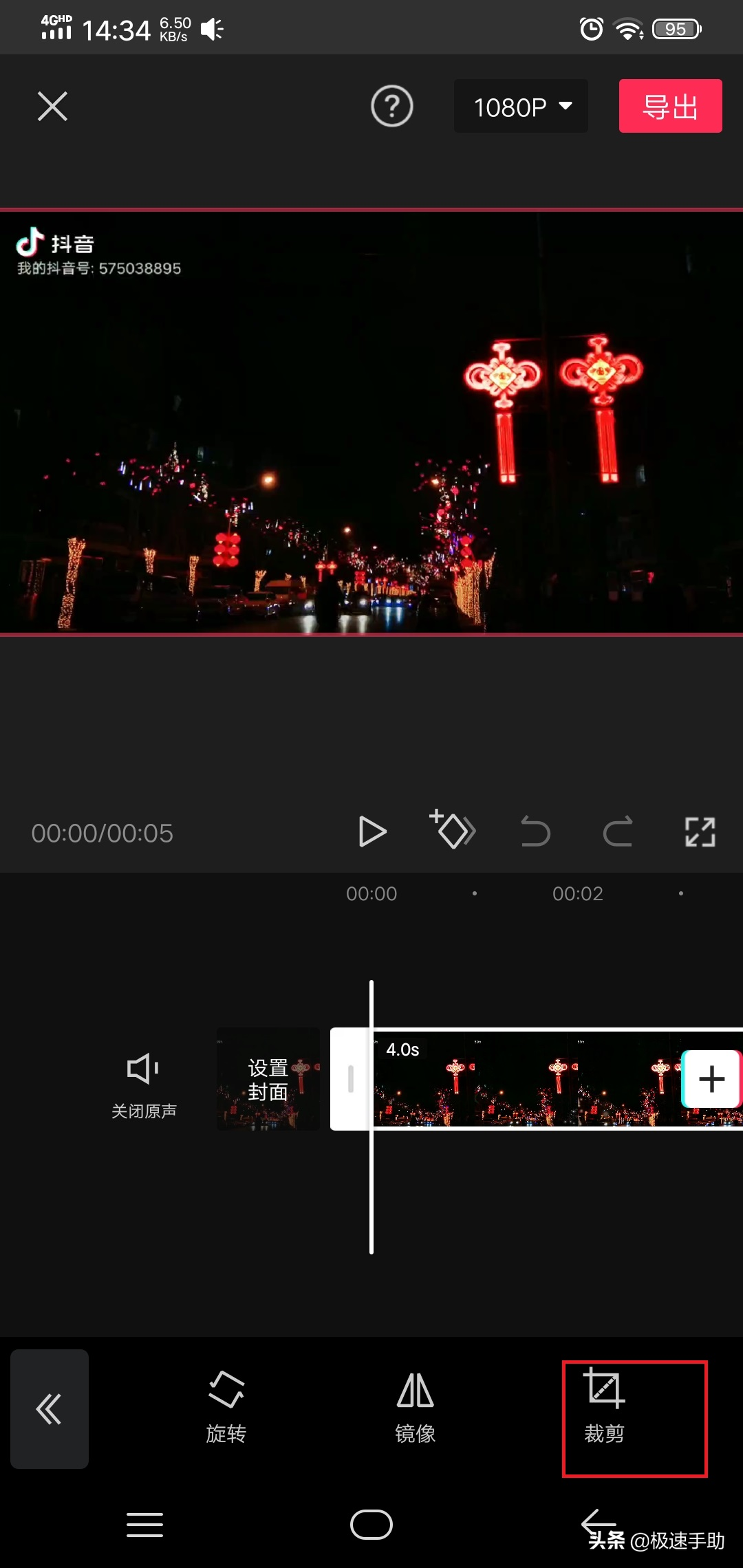Open the help question mark icon

[391, 106]
